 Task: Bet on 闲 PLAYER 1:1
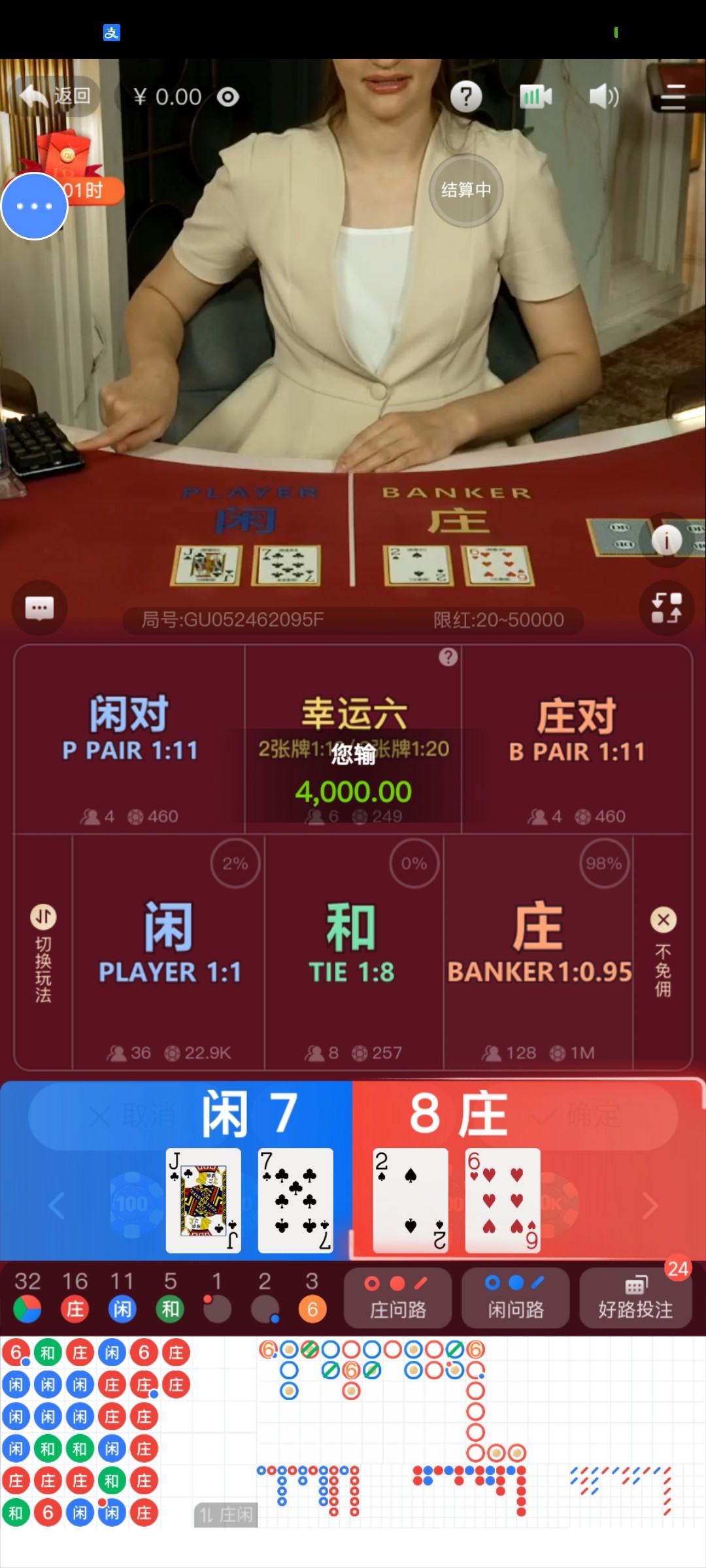tap(169, 947)
